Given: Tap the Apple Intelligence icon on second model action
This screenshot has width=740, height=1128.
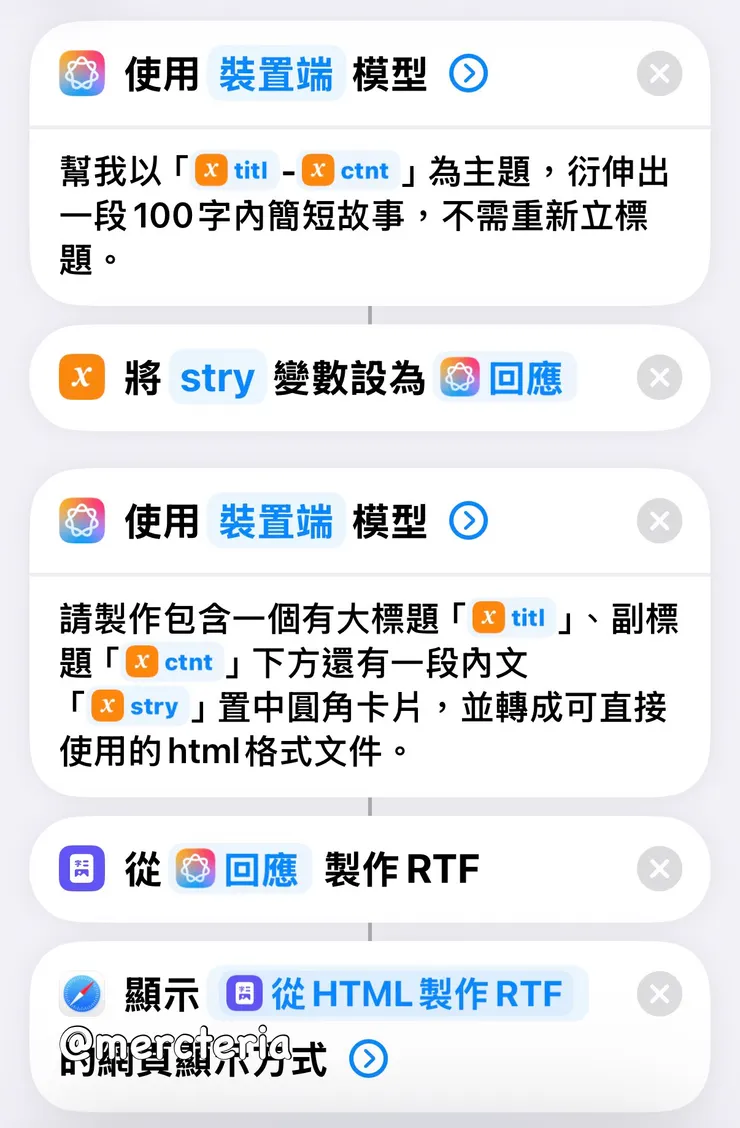Looking at the screenshot, I should coord(82,521).
